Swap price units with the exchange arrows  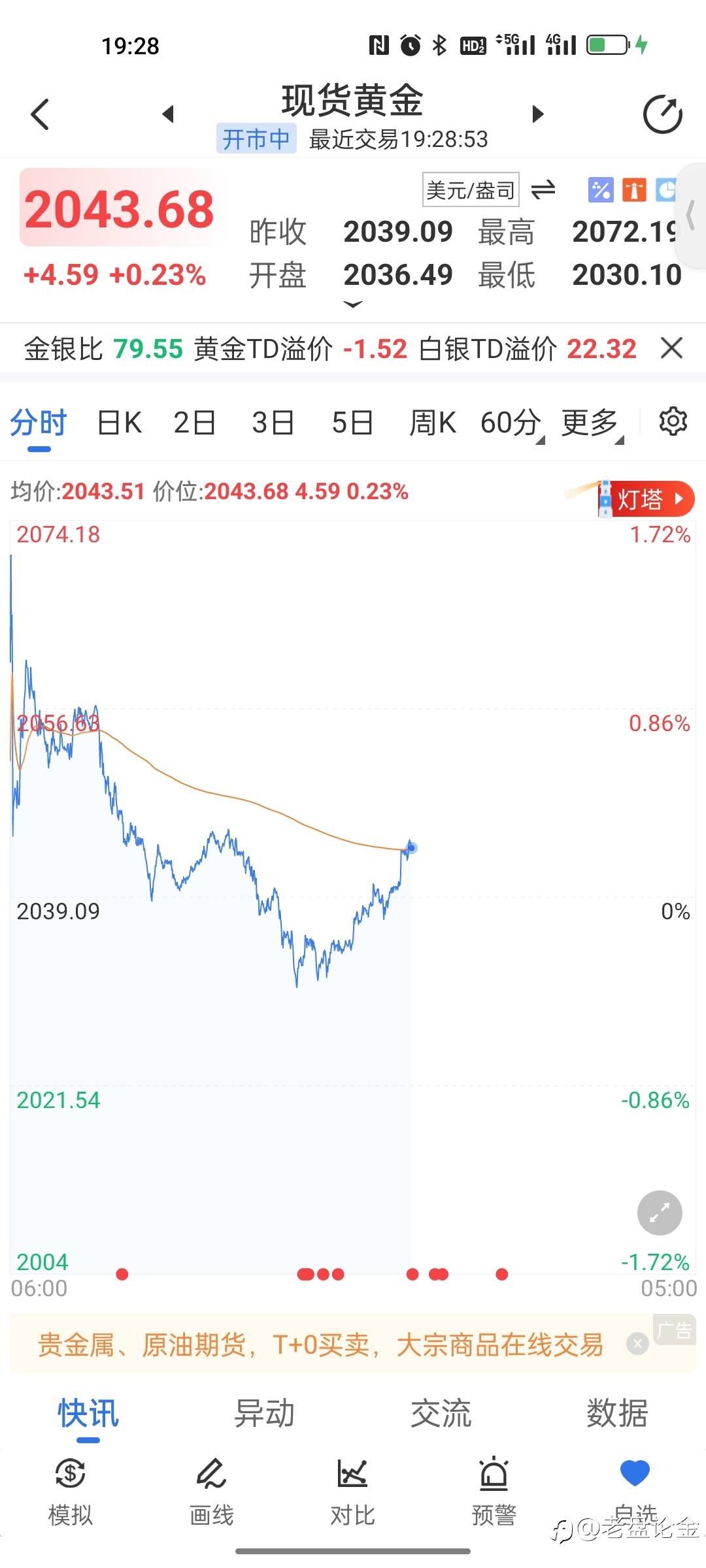coord(543,190)
